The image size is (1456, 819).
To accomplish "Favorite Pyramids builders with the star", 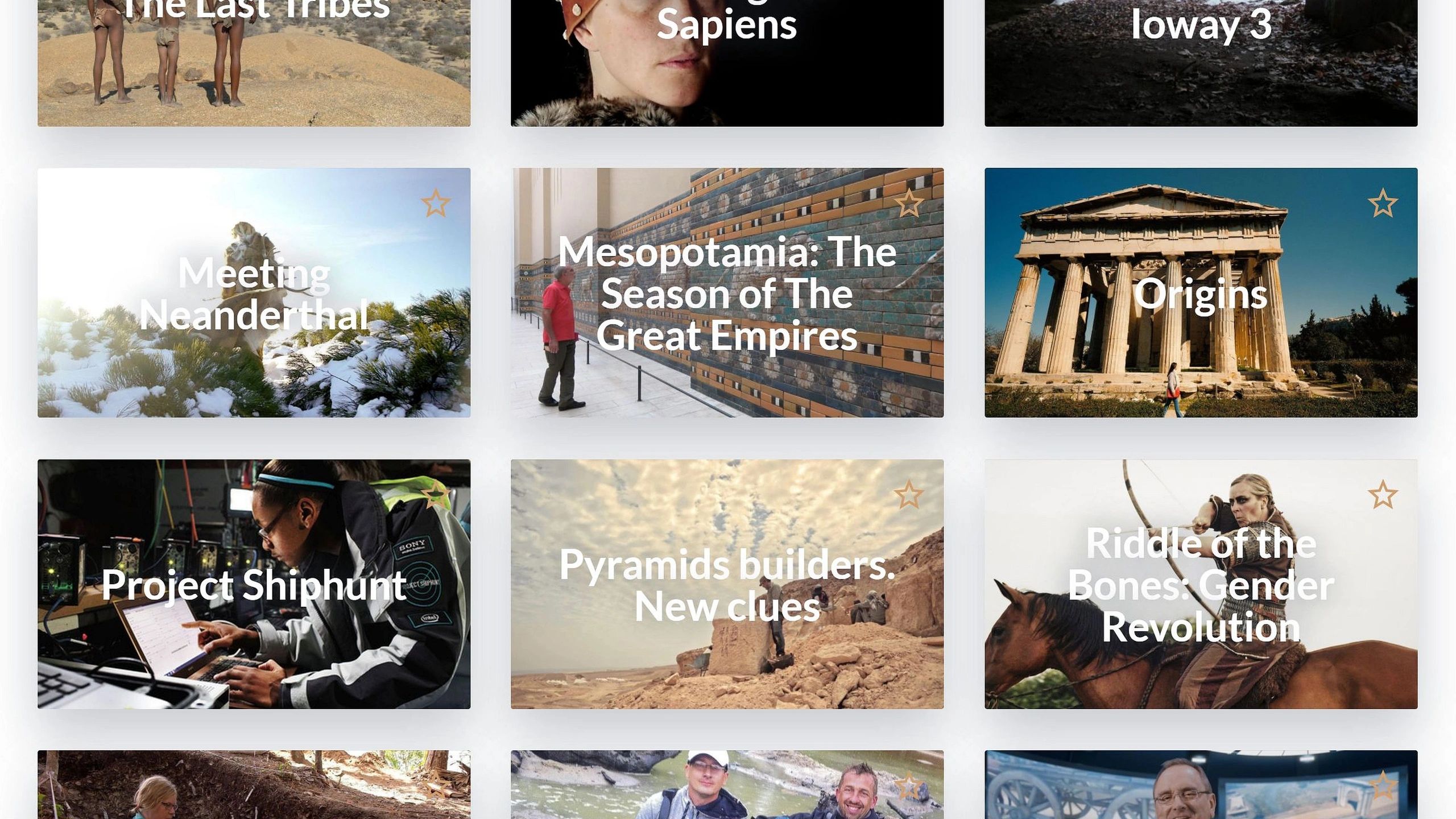I will [x=909, y=495].
